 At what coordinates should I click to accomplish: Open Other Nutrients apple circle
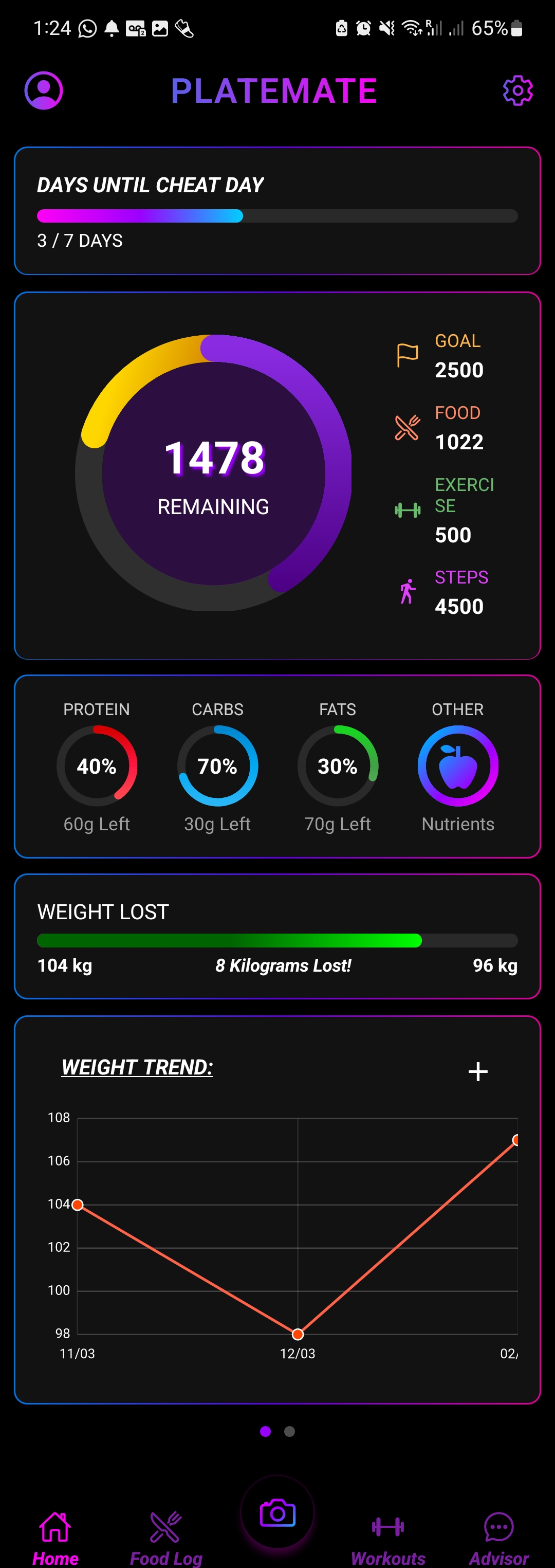pyautogui.click(x=458, y=765)
